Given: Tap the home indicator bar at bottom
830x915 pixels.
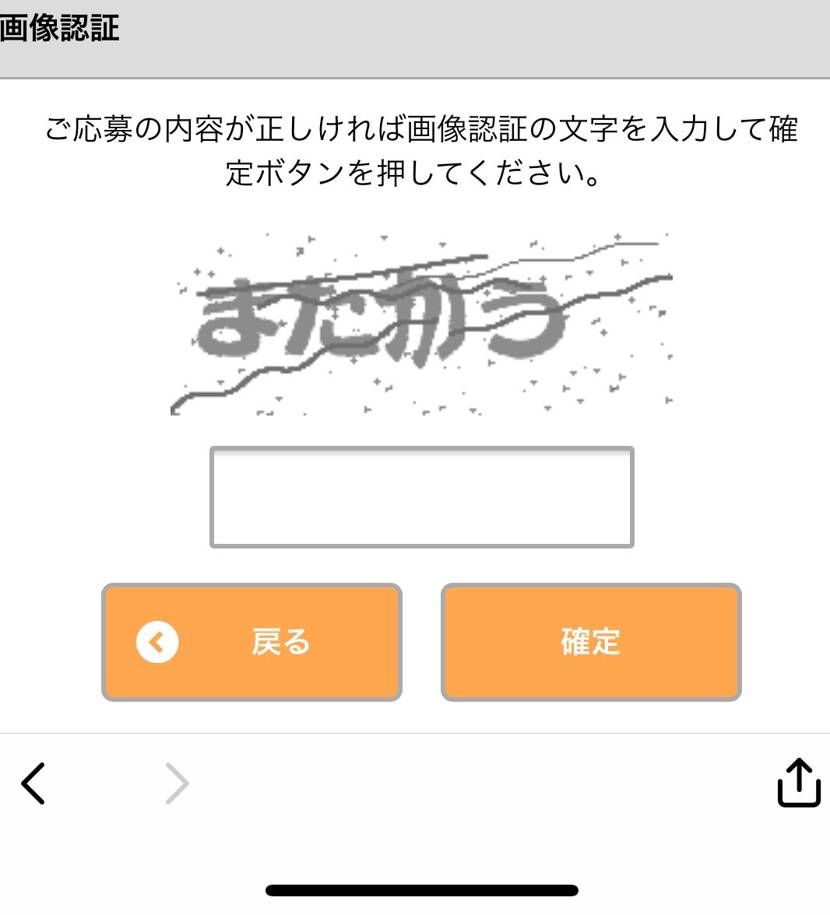Looking at the screenshot, I should point(415,889).
